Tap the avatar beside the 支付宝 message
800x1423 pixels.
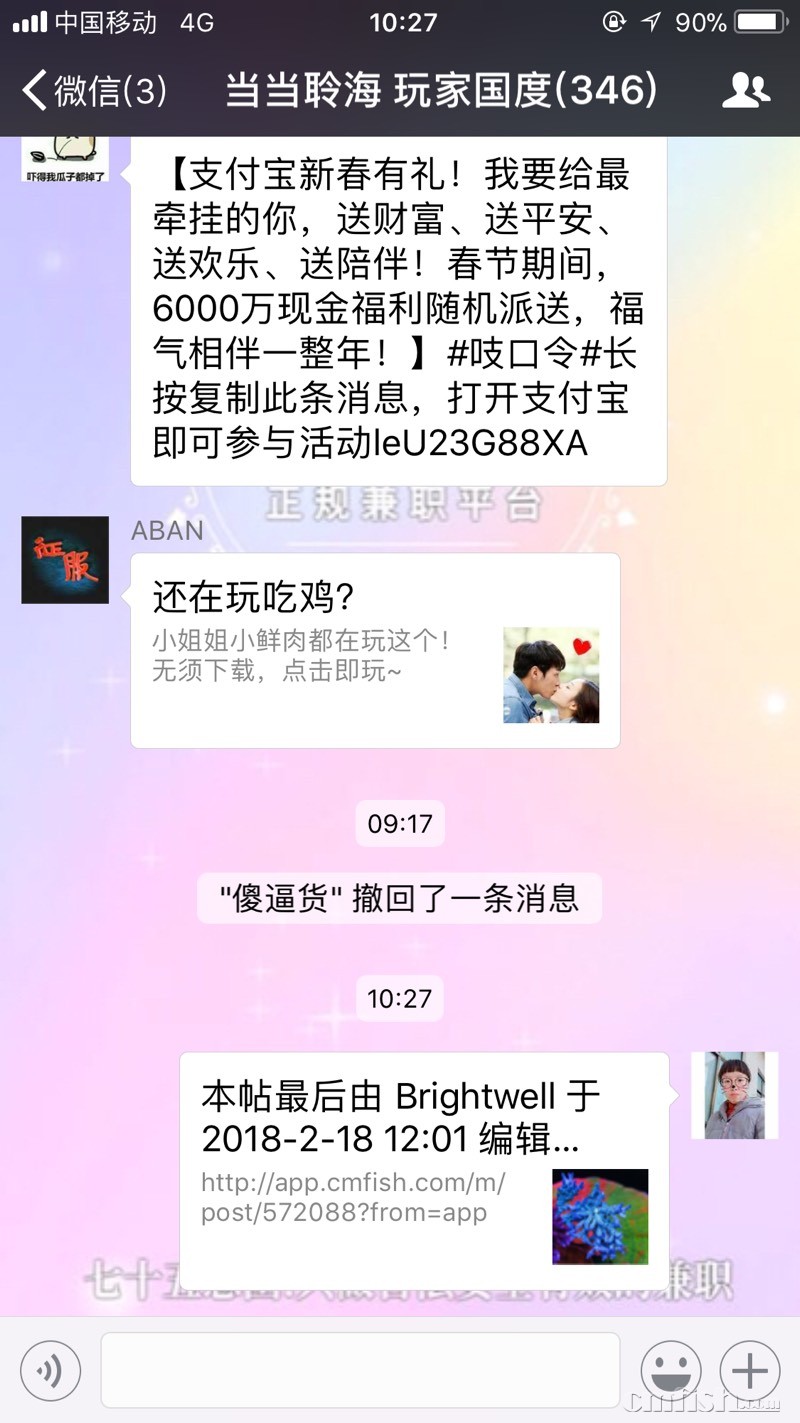(x=65, y=160)
